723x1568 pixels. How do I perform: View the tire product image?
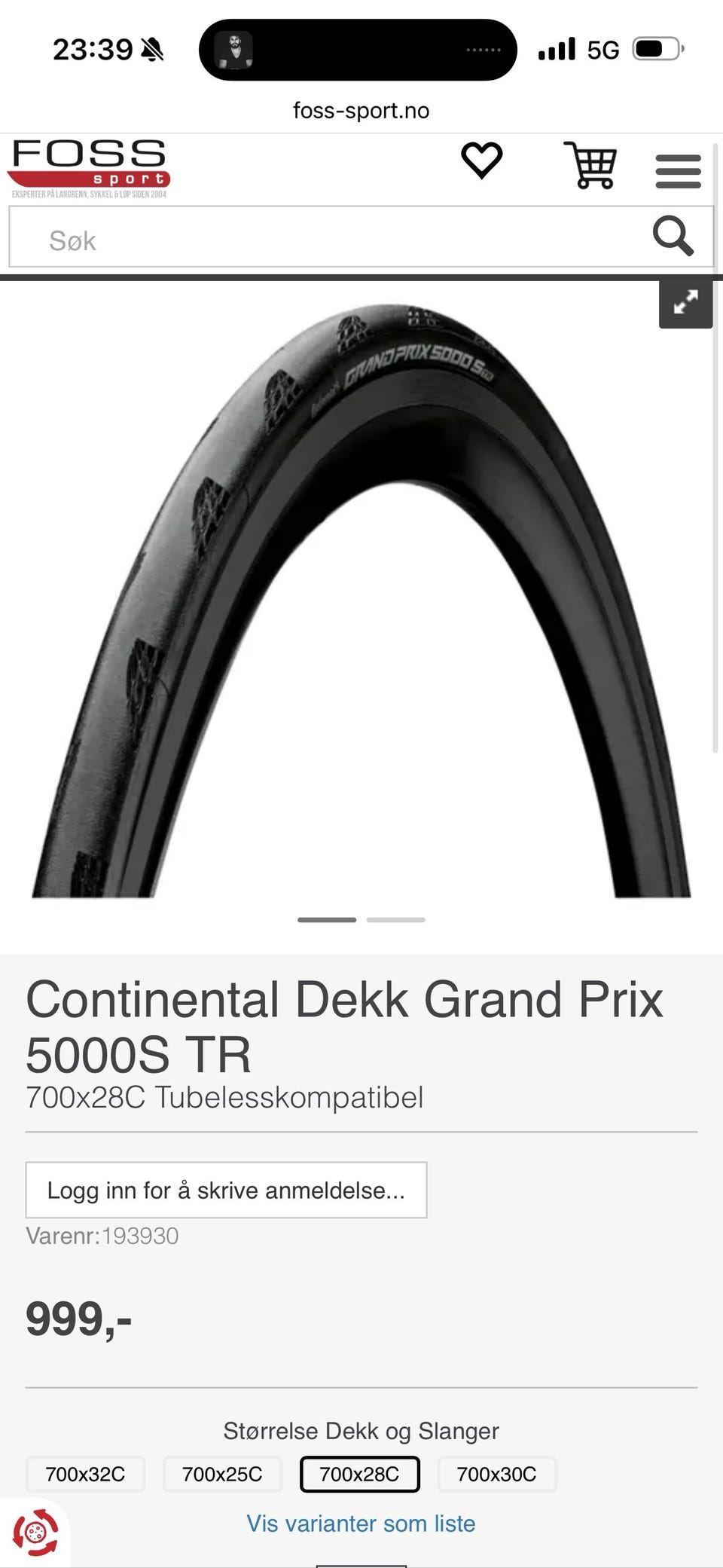tap(361, 603)
